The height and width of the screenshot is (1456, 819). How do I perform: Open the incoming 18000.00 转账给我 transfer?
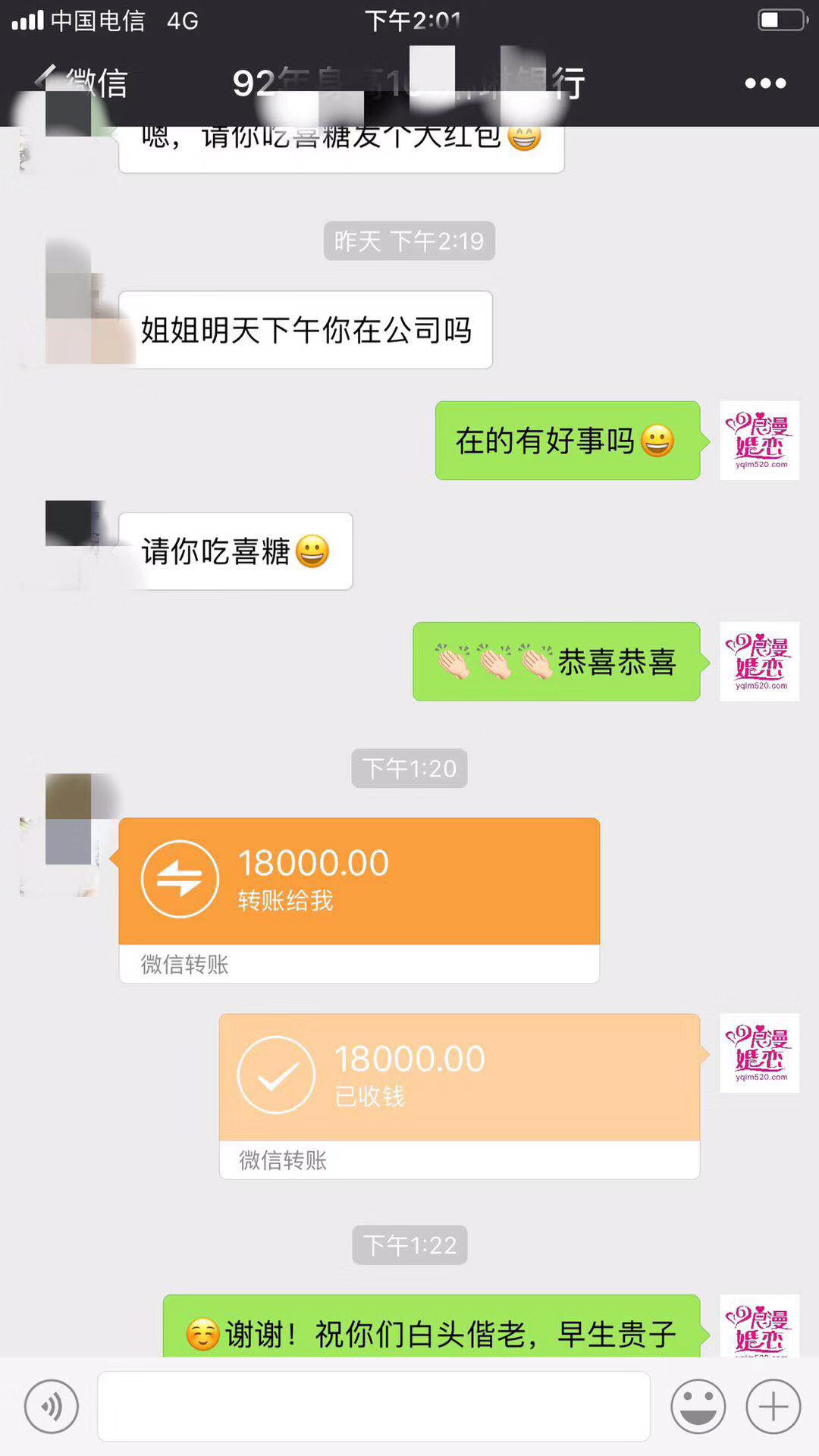(x=359, y=881)
